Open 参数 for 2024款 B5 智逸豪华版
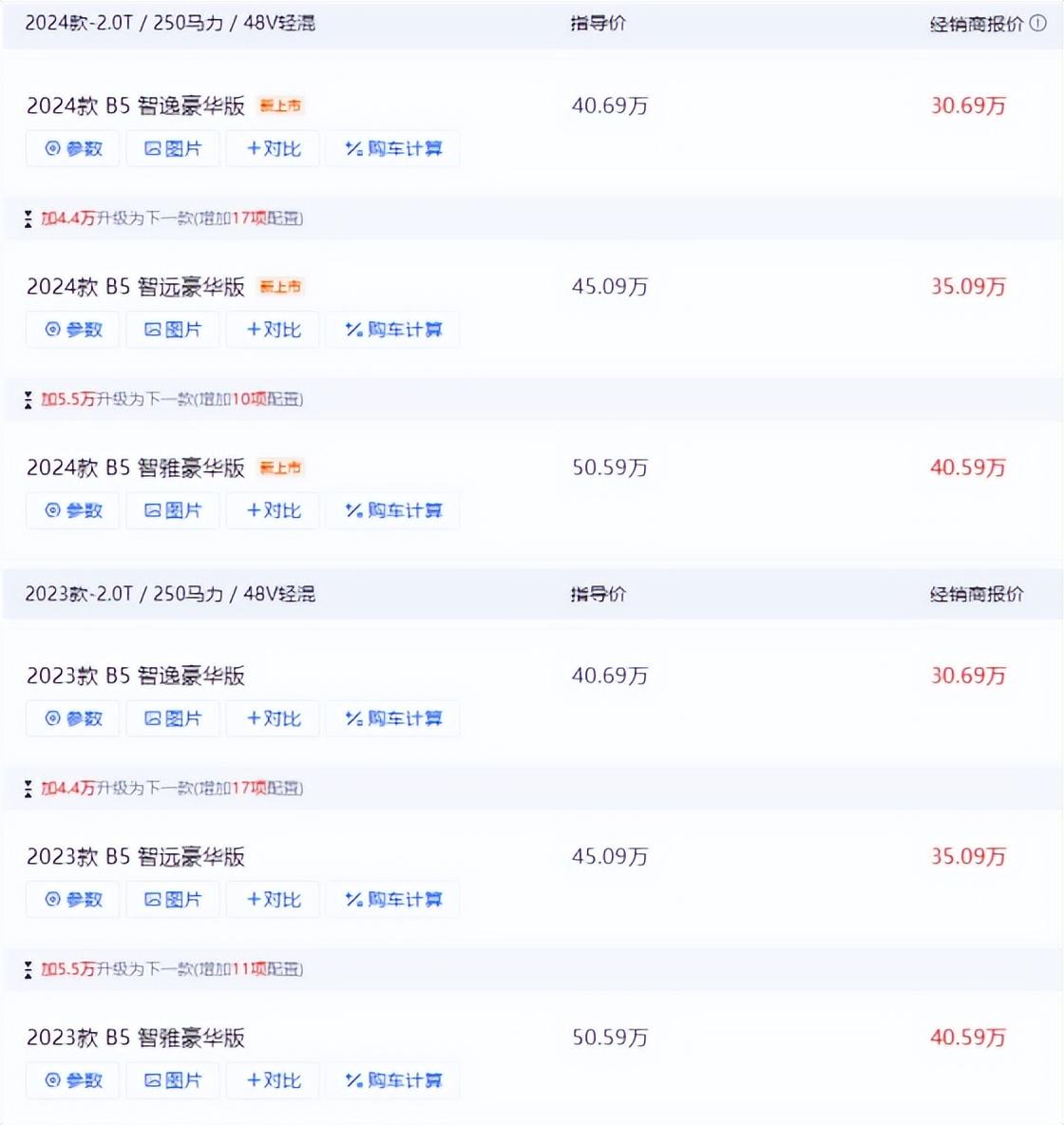The width and height of the screenshot is (1064, 1125). click(73, 149)
